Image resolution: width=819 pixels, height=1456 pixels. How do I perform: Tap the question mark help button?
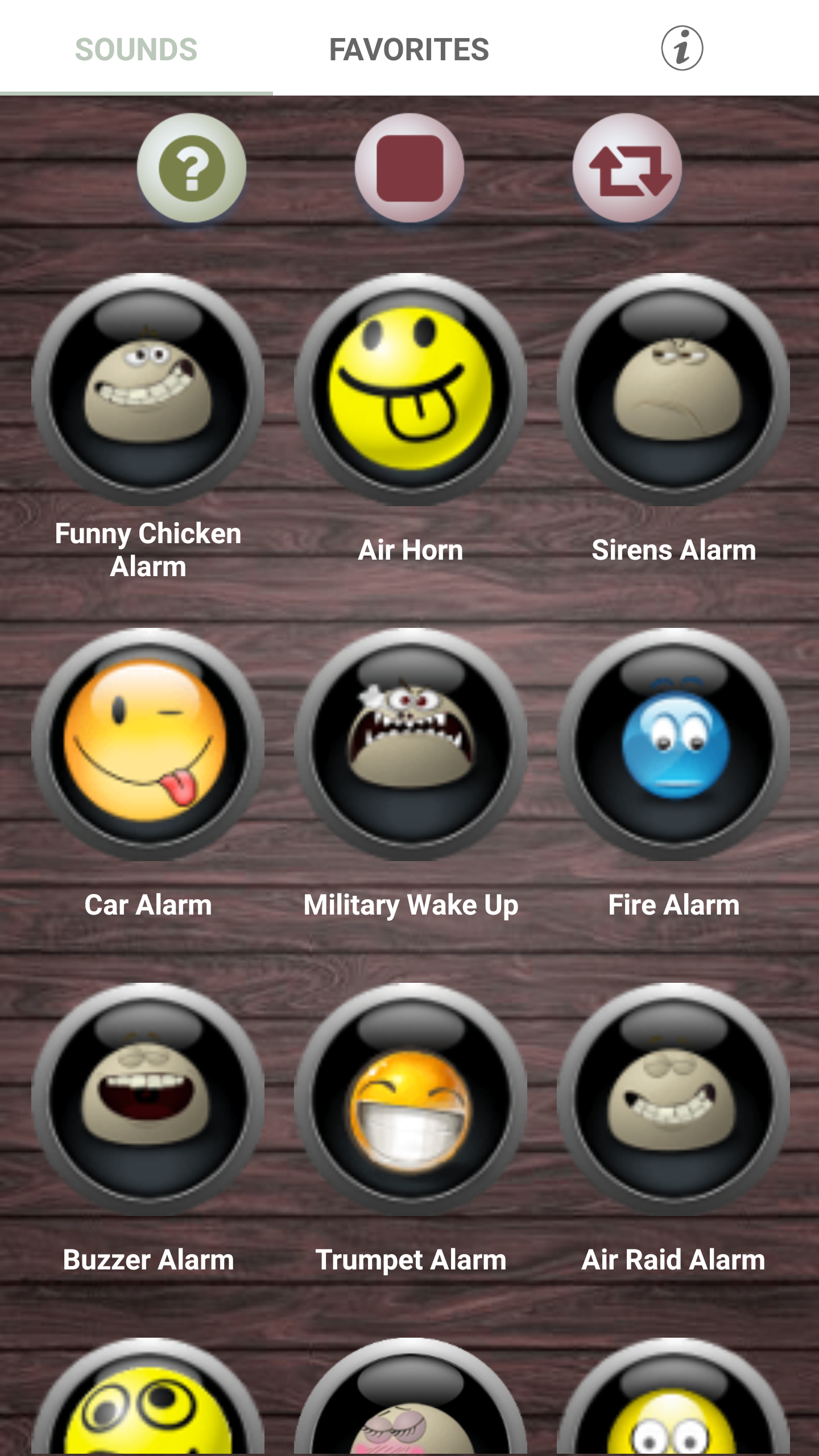coord(191,168)
